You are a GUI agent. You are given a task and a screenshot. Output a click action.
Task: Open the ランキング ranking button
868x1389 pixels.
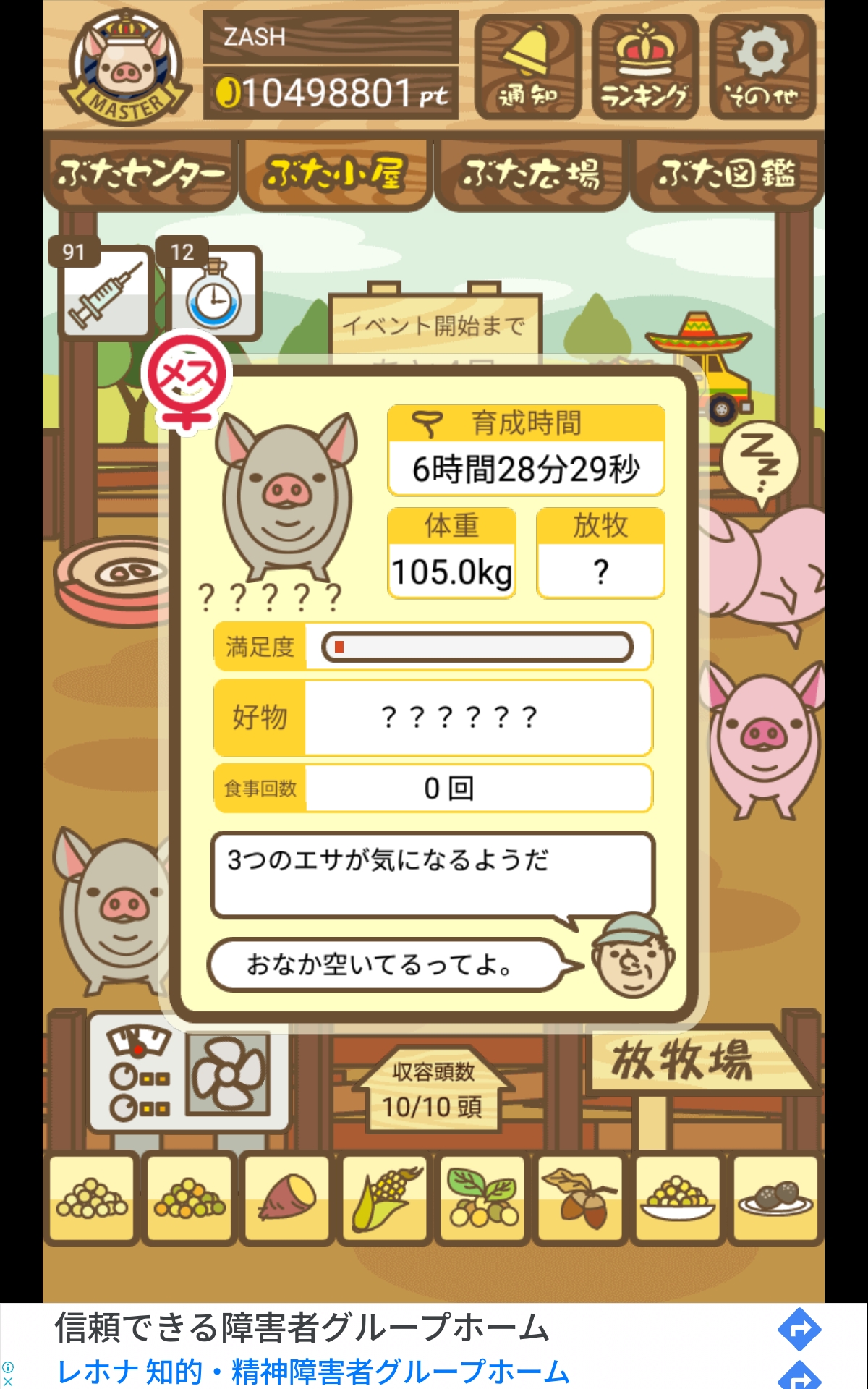[644, 67]
